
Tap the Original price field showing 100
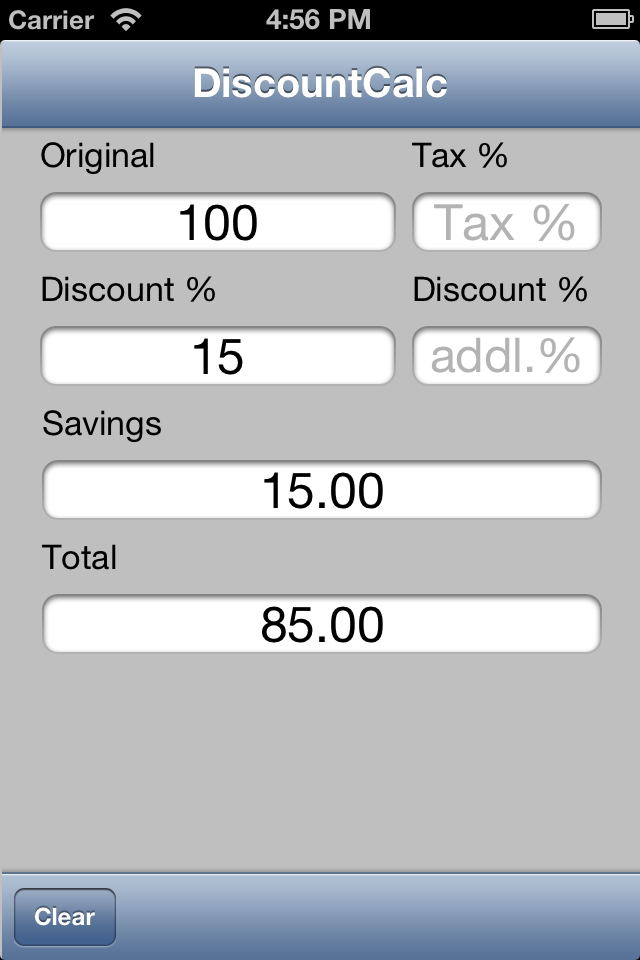218,222
